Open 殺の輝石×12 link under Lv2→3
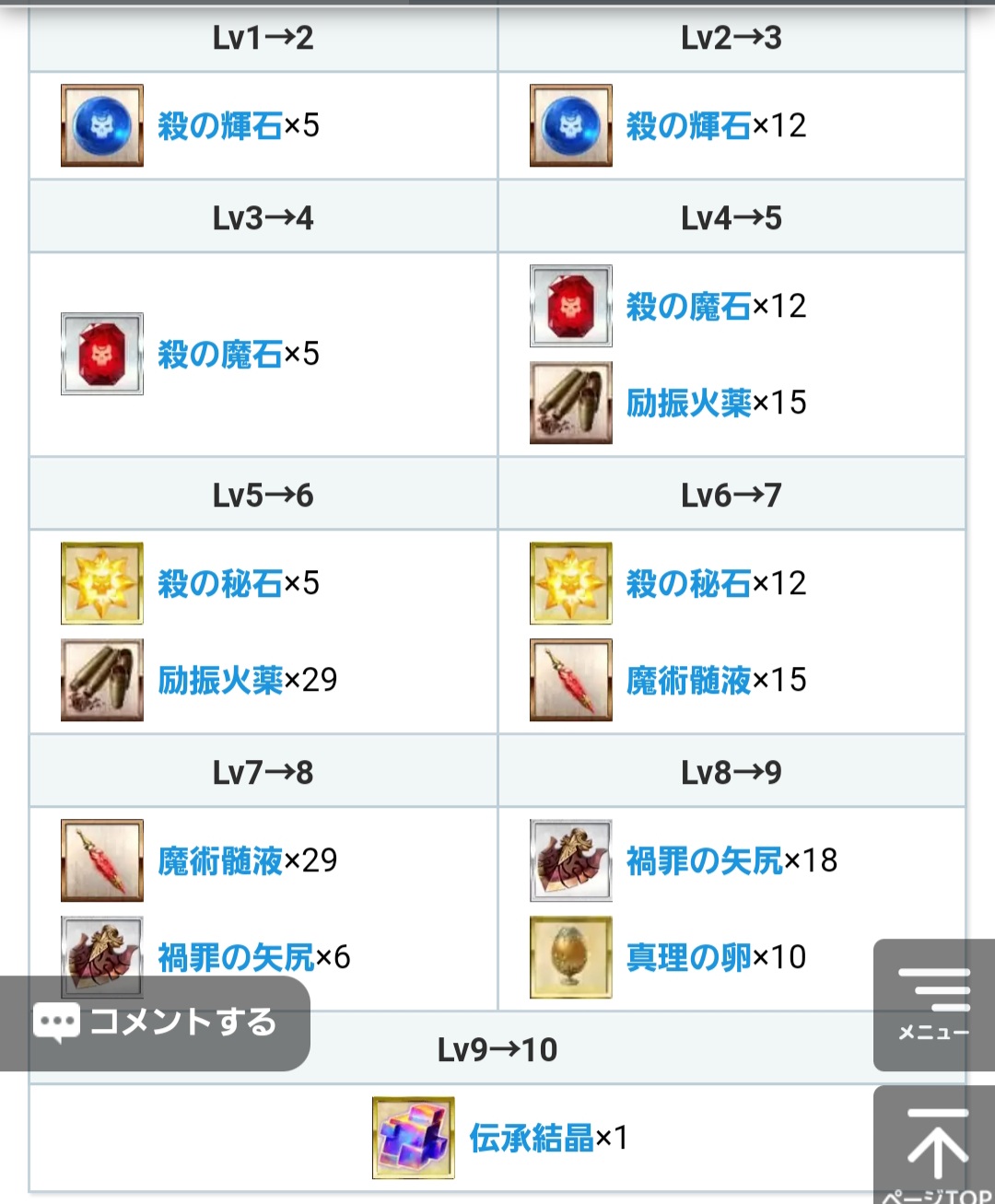 click(x=688, y=126)
